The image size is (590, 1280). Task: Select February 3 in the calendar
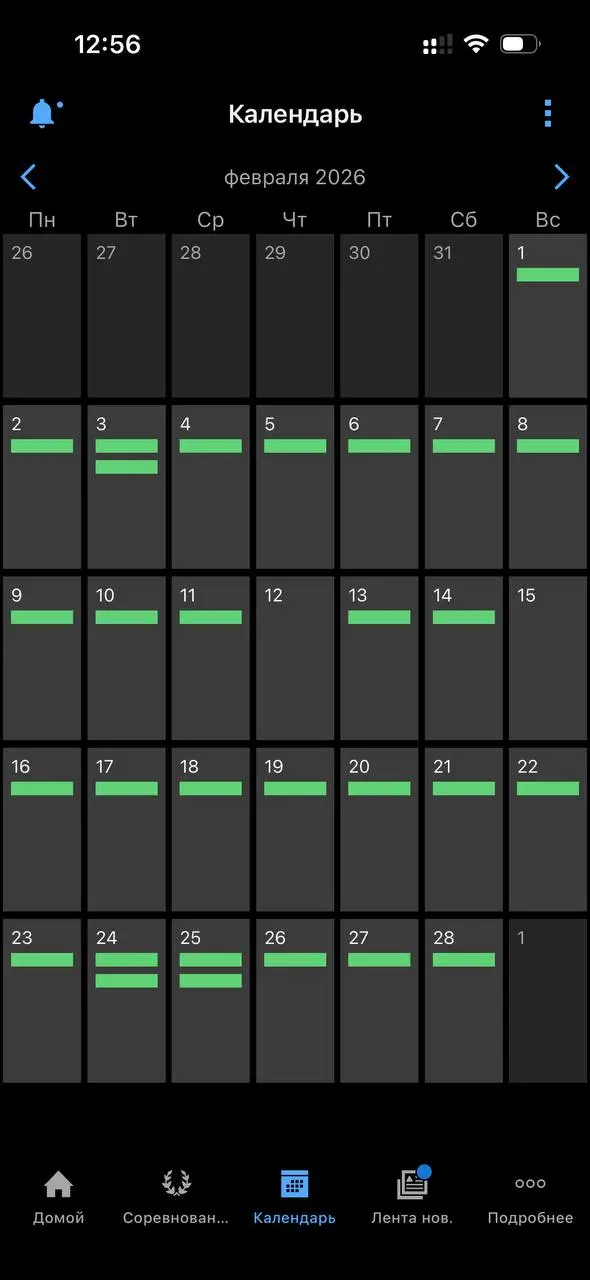coord(126,487)
